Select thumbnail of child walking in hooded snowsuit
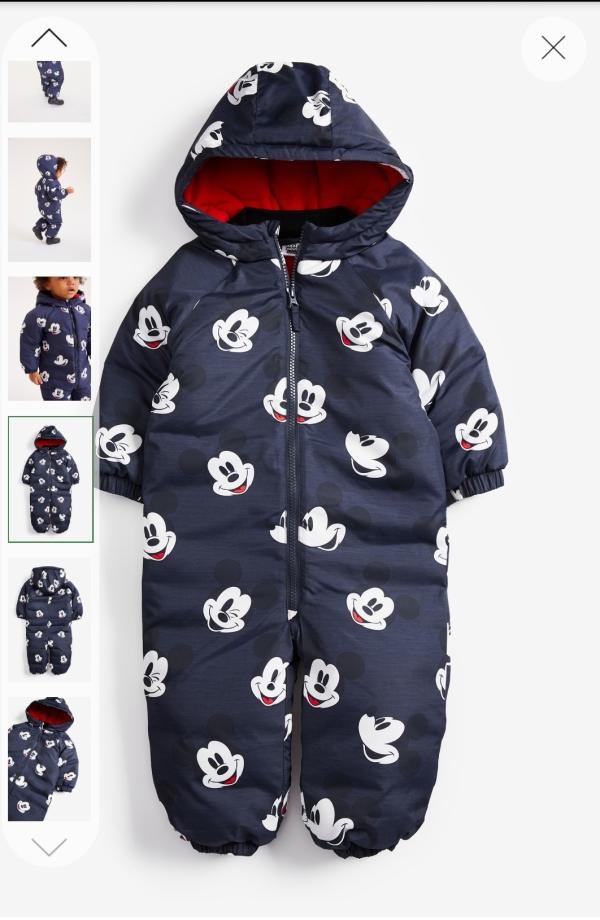 [x=49, y=199]
